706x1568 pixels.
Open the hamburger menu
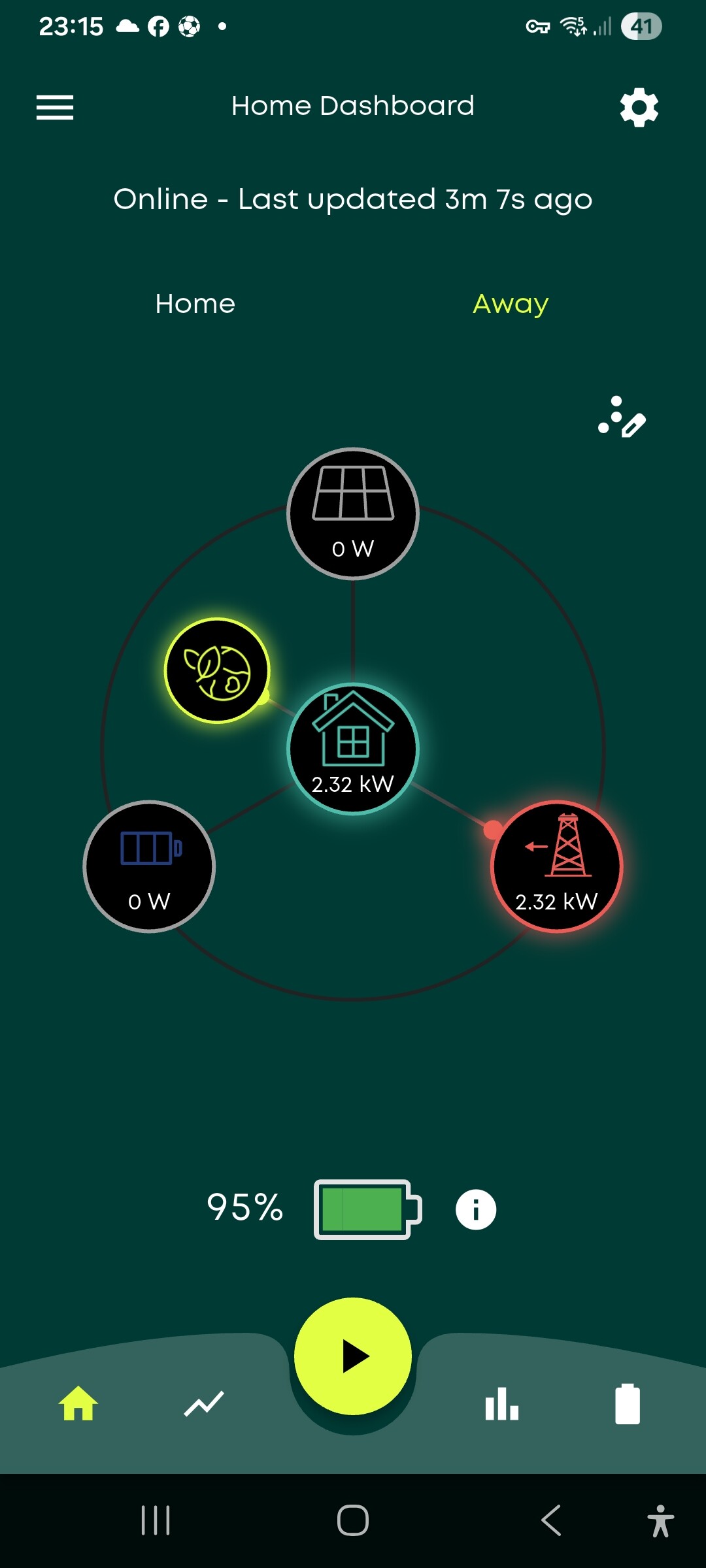pos(55,107)
